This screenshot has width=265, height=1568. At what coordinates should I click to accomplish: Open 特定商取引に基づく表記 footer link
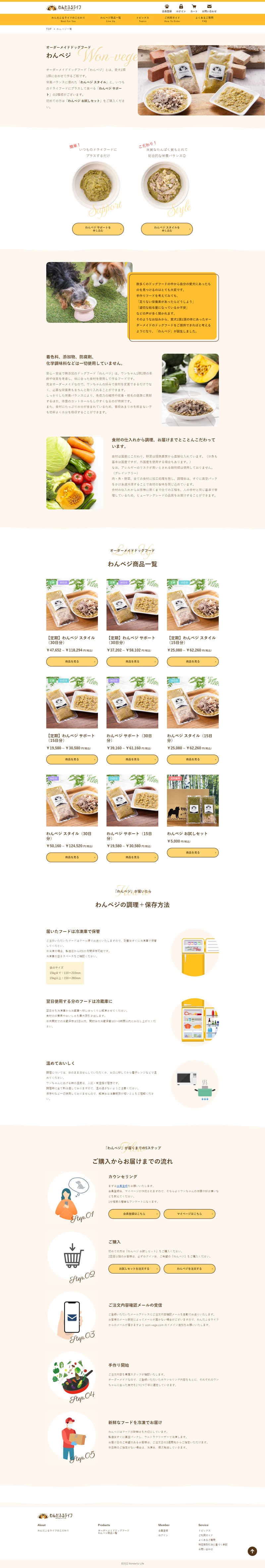(x=213, y=1544)
